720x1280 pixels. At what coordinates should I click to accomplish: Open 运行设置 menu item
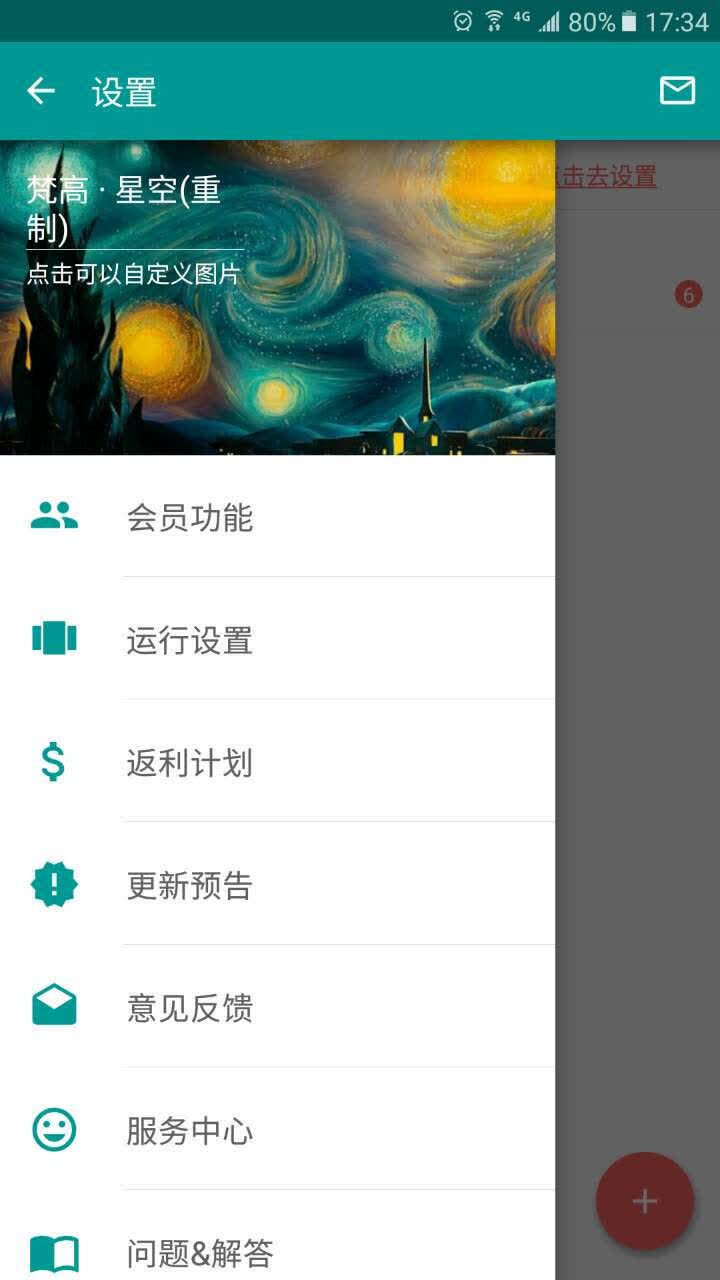pyautogui.click(x=277, y=639)
